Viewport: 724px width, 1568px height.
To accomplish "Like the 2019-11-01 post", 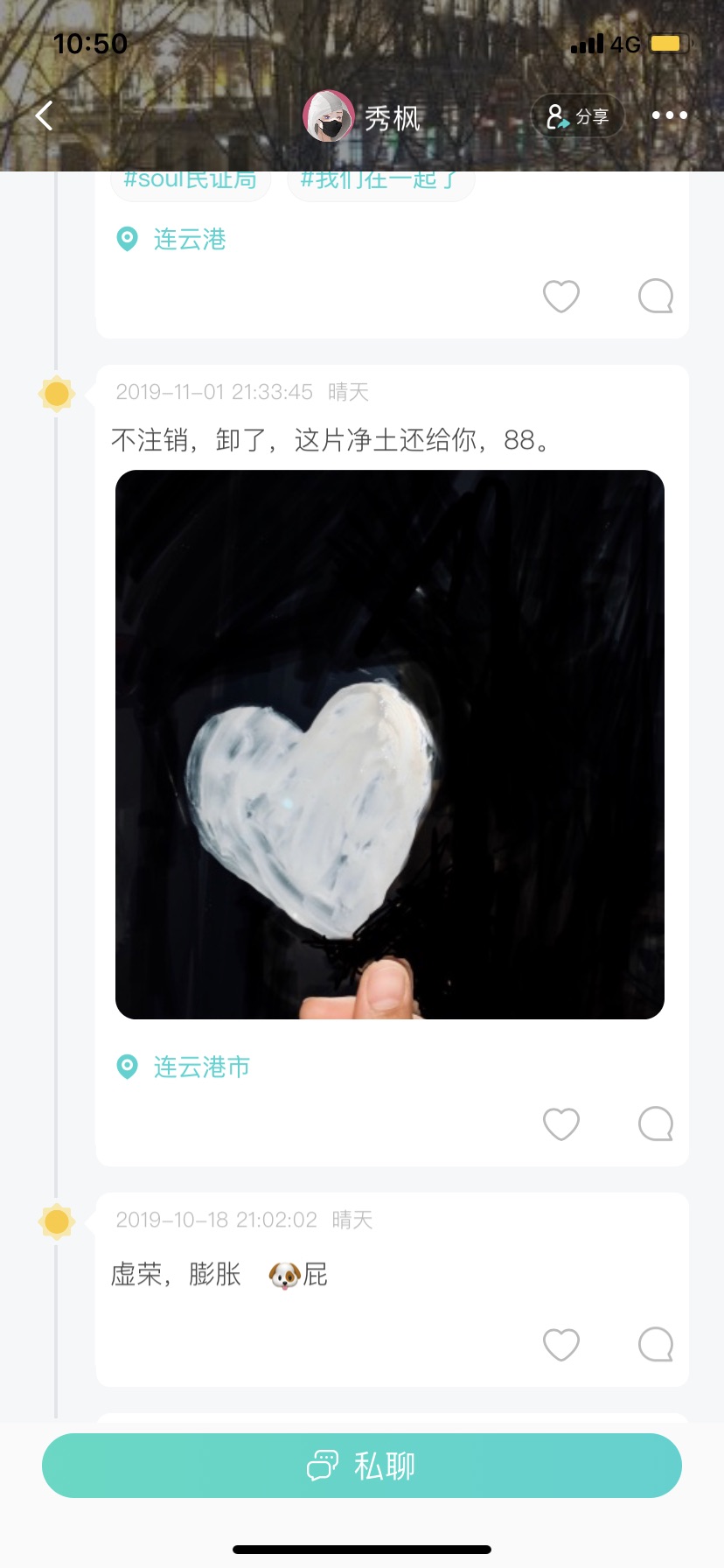I will [560, 1123].
